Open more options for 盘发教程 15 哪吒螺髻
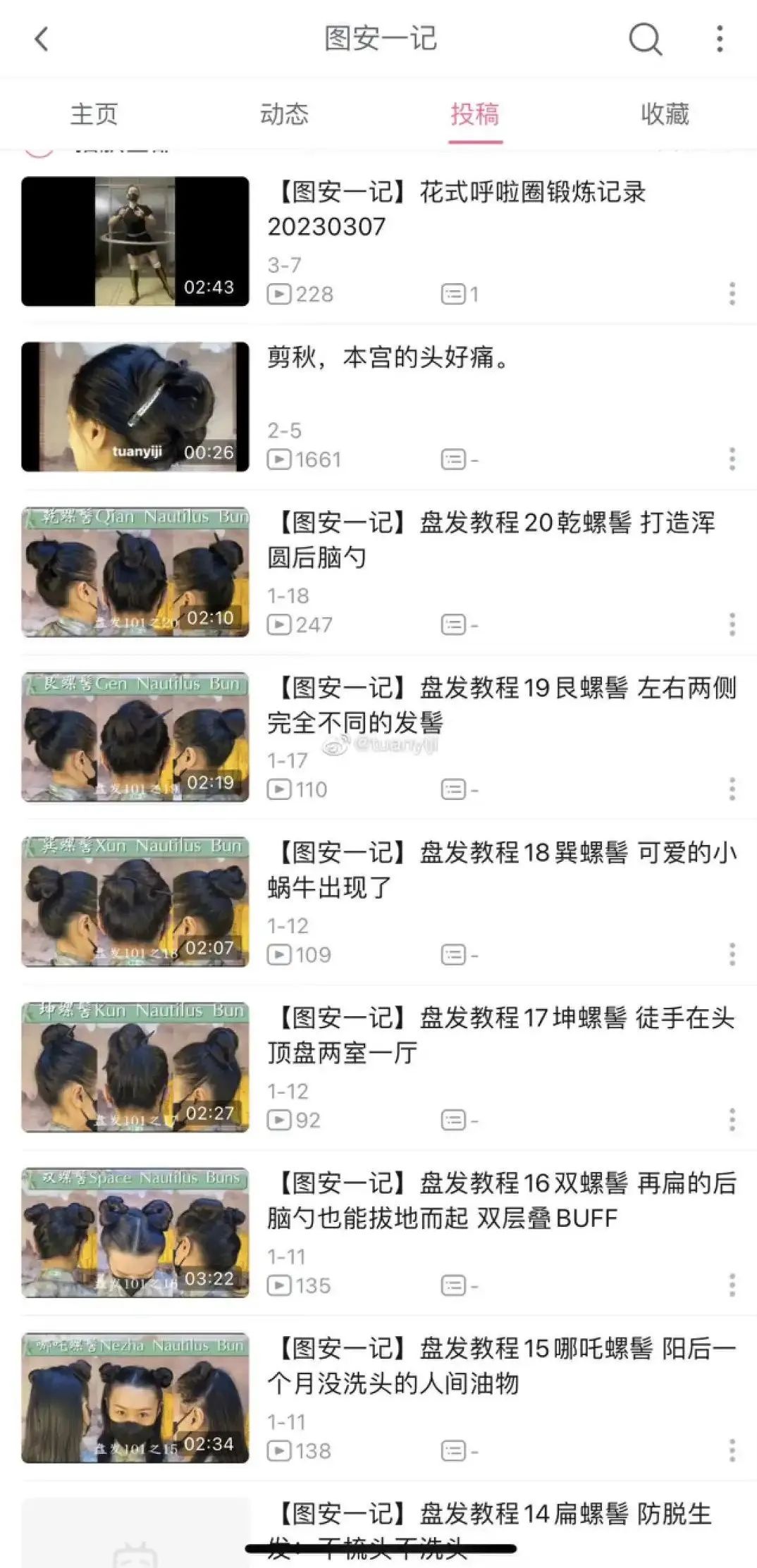Screen dimensions: 757x1568 tap(732, 1450)
